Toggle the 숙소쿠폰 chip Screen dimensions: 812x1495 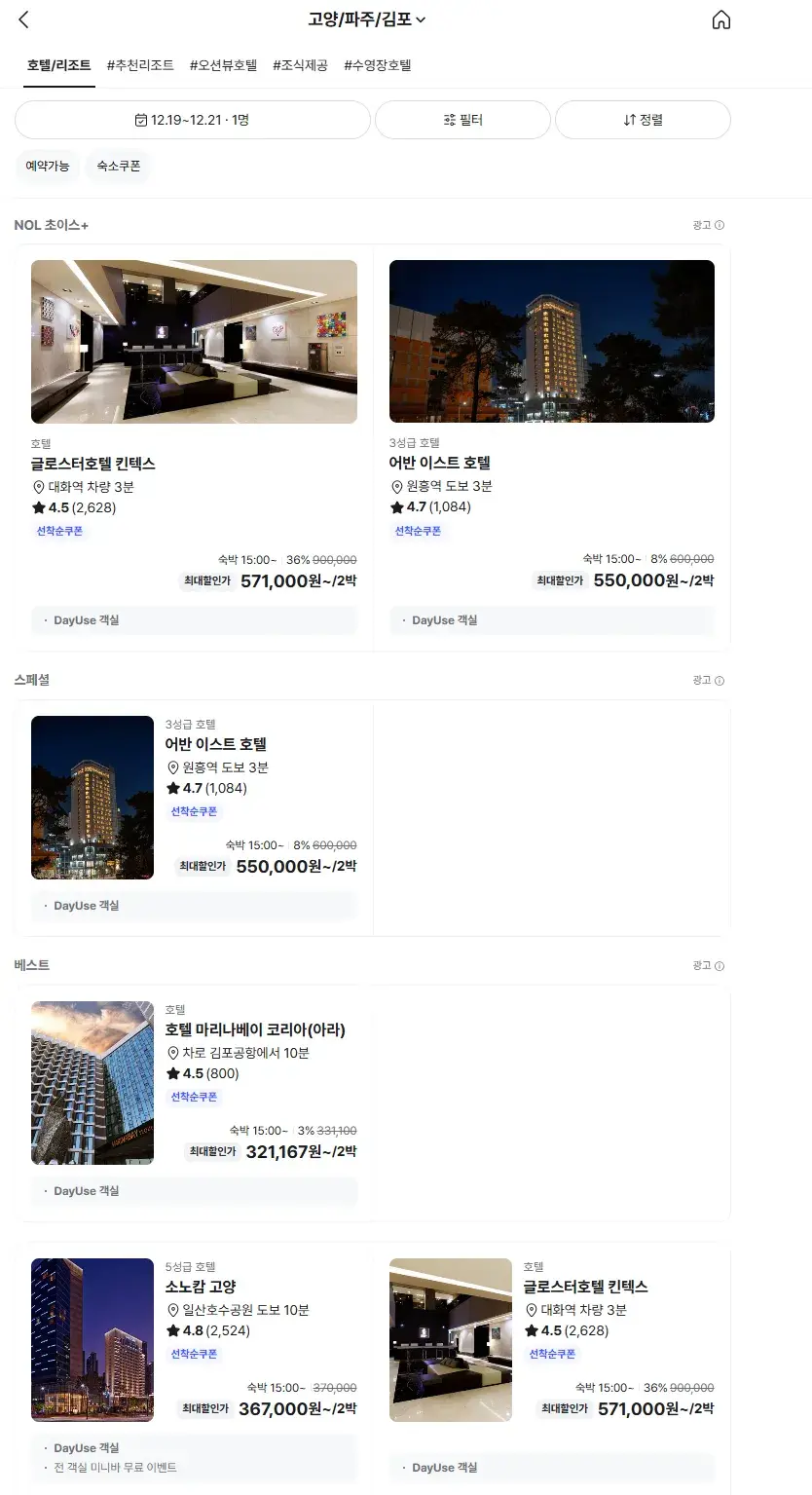tap(119, 167)
